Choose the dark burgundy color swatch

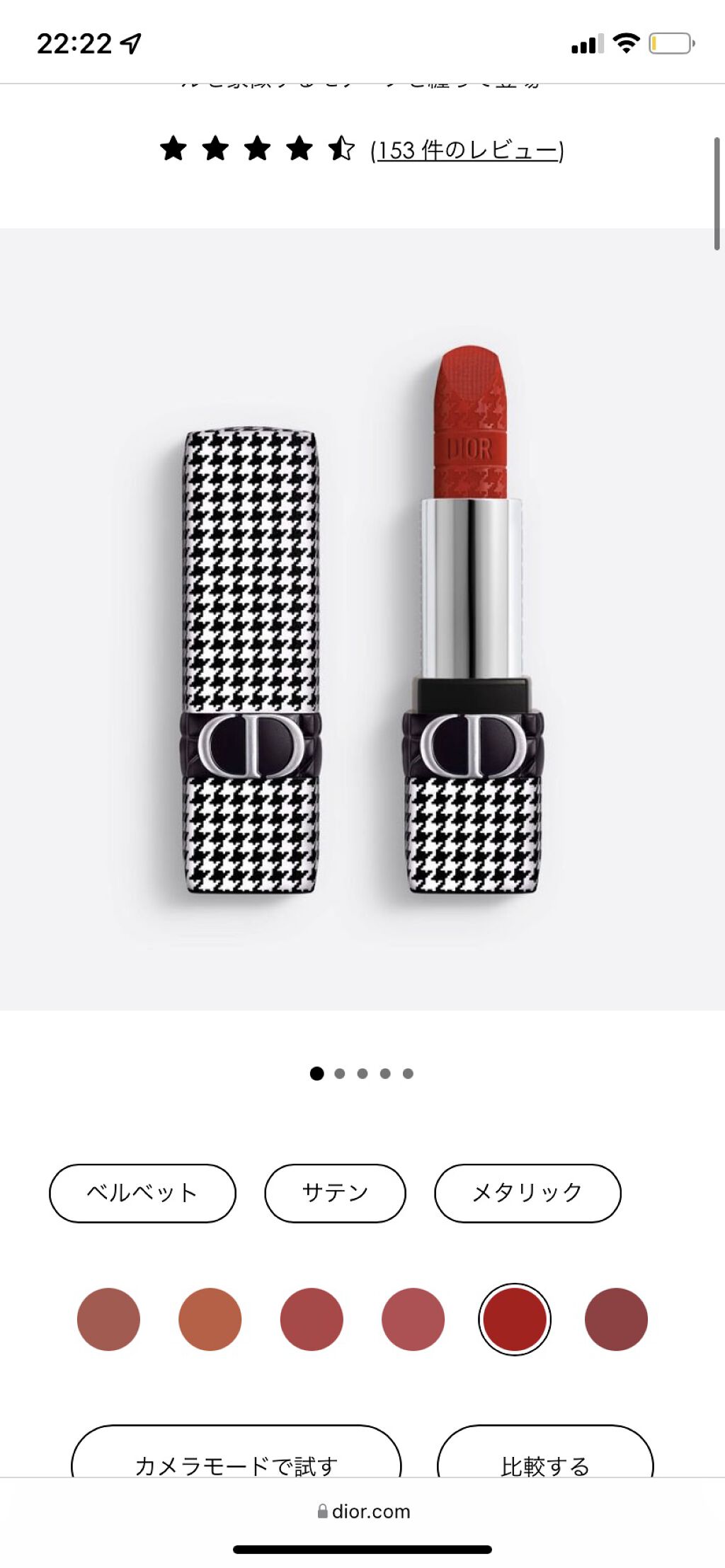(x=616, y=1319)
